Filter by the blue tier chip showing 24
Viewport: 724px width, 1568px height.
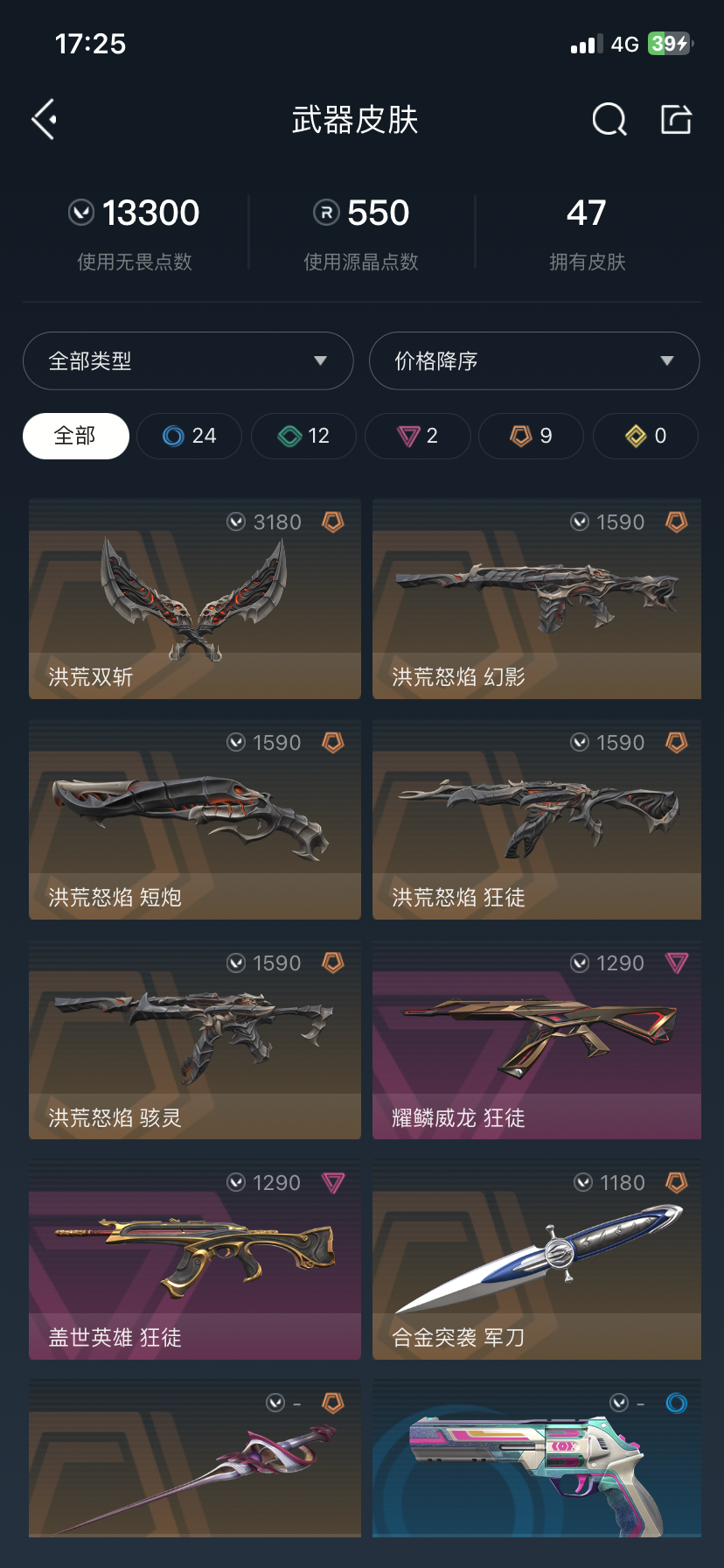[190, 436]
